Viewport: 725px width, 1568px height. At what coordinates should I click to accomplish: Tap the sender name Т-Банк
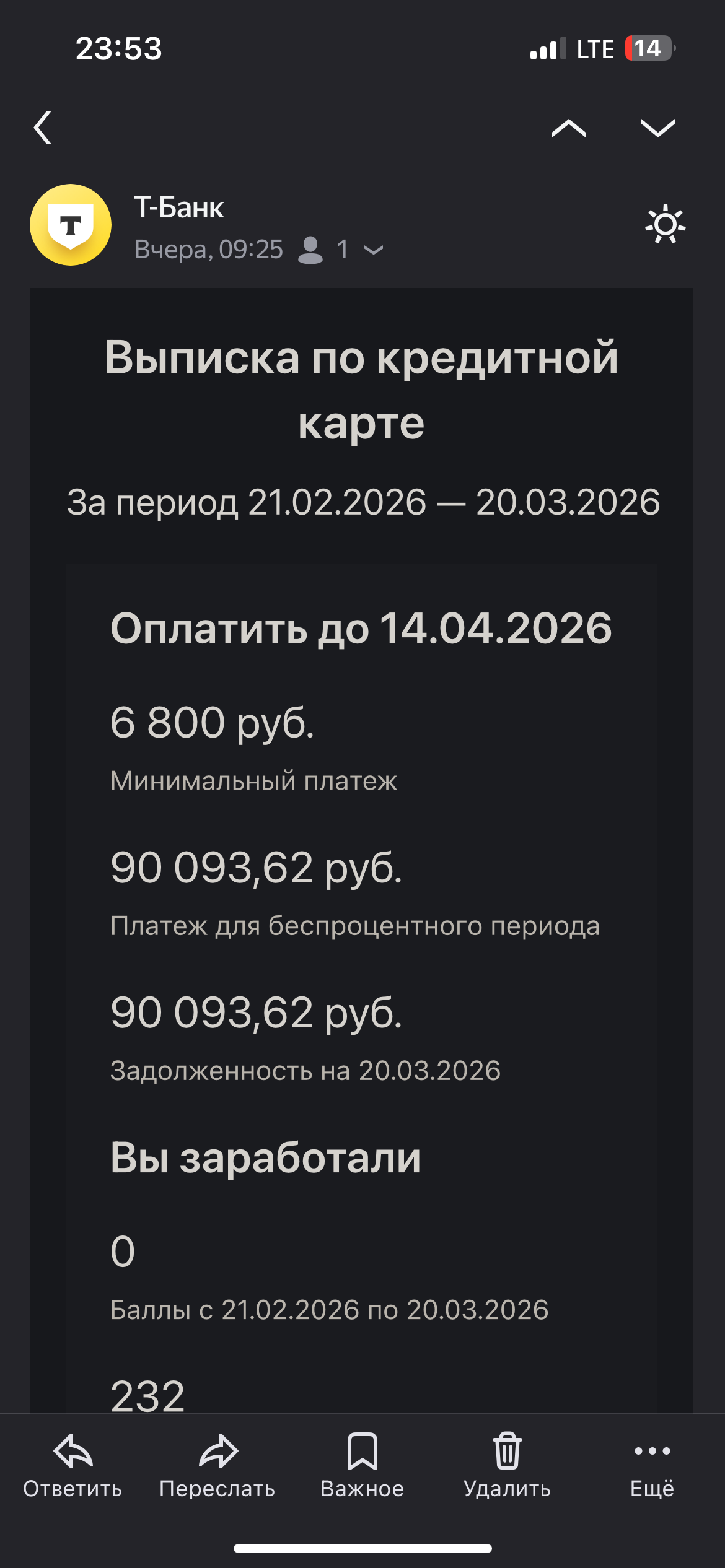coord(180,208)
